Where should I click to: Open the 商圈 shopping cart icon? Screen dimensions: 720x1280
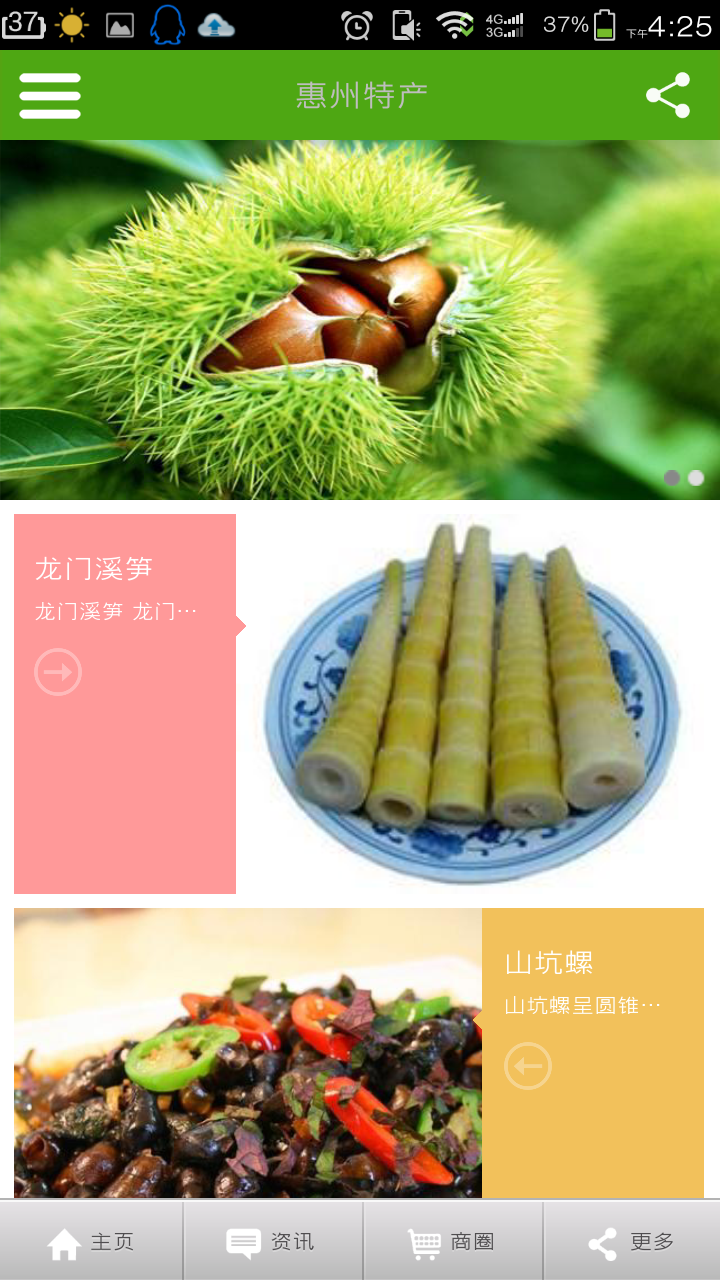425,1240
